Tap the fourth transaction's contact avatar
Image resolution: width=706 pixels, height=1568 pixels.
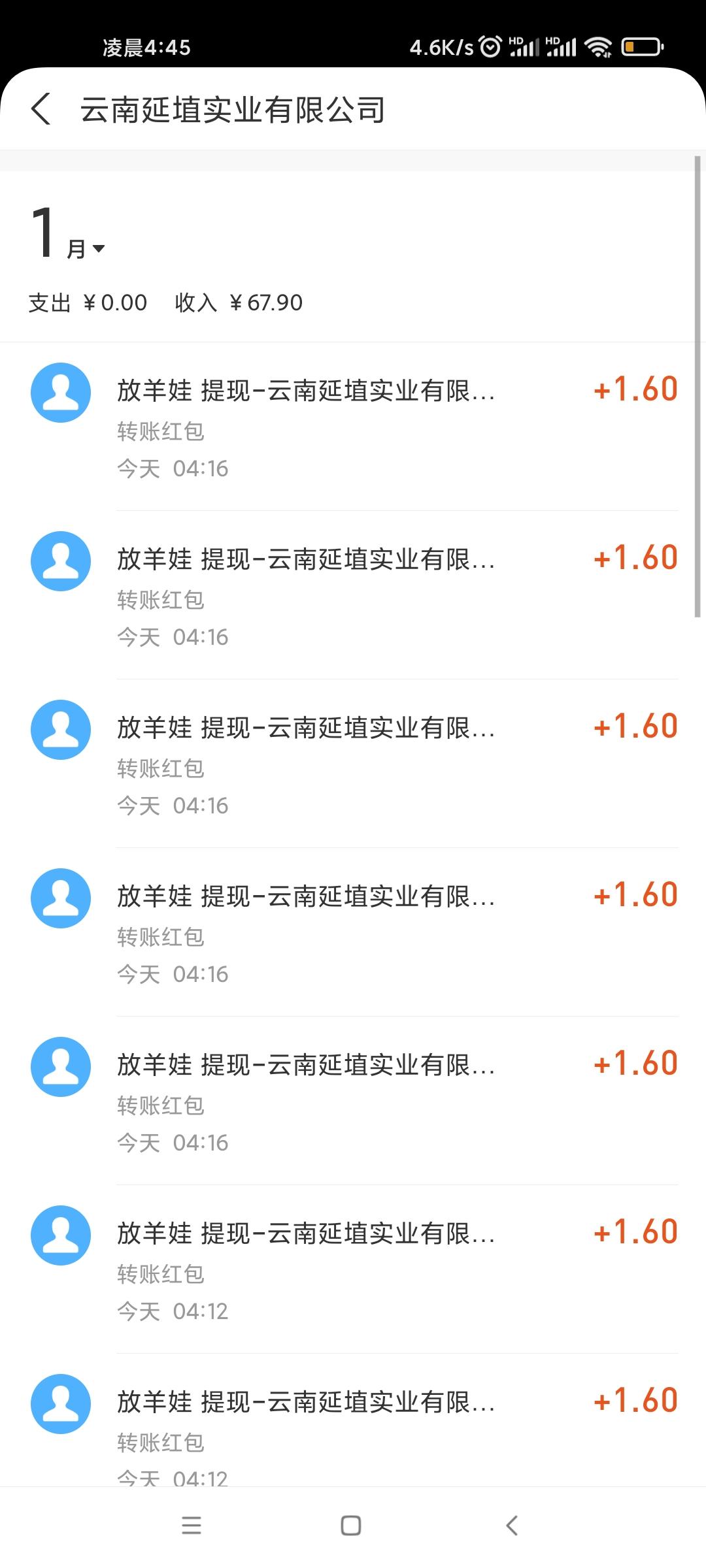tap(60, 898)
